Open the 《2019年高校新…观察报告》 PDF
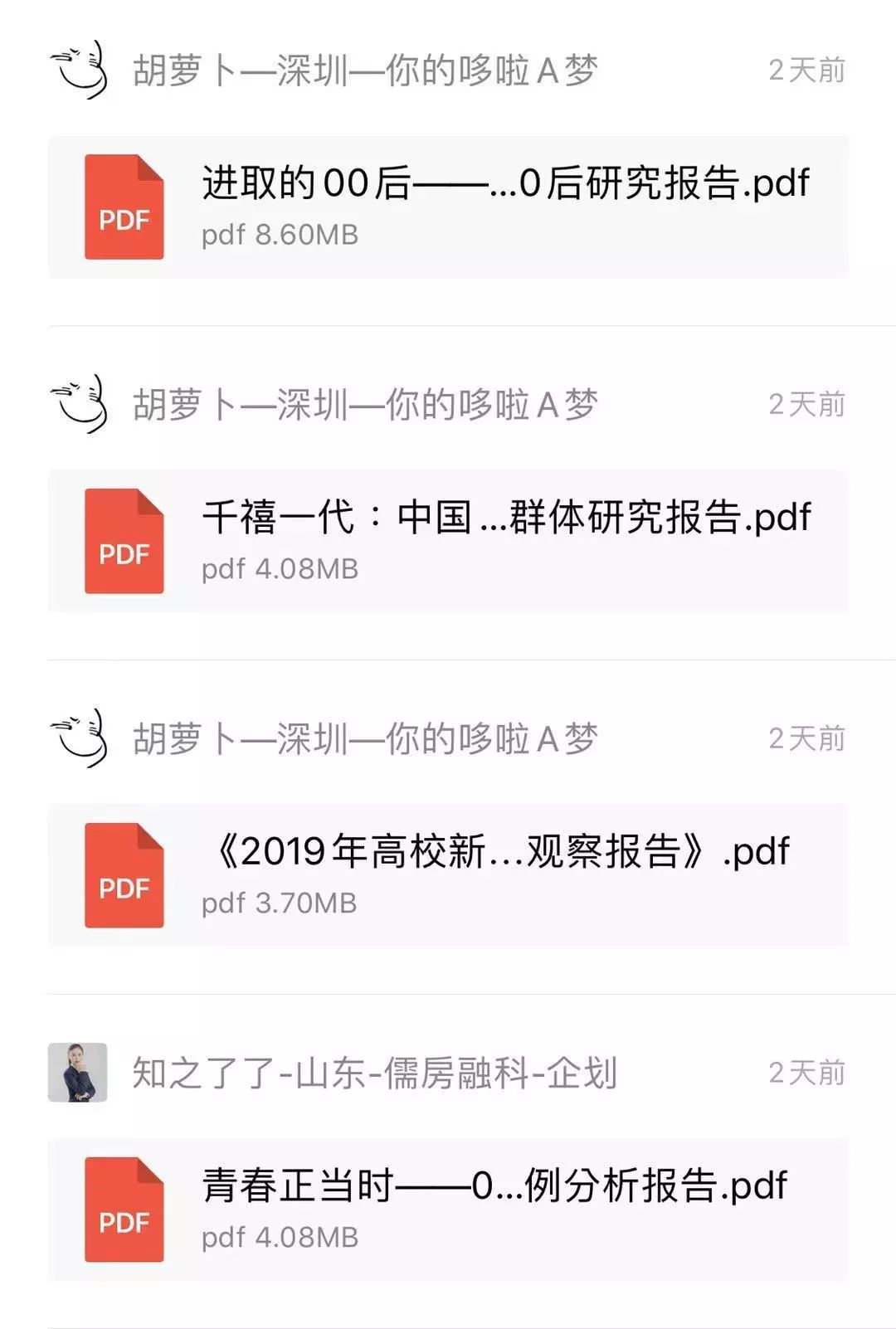The width and height of the screenshot is (896, 1329). click(x=448, y=875)
